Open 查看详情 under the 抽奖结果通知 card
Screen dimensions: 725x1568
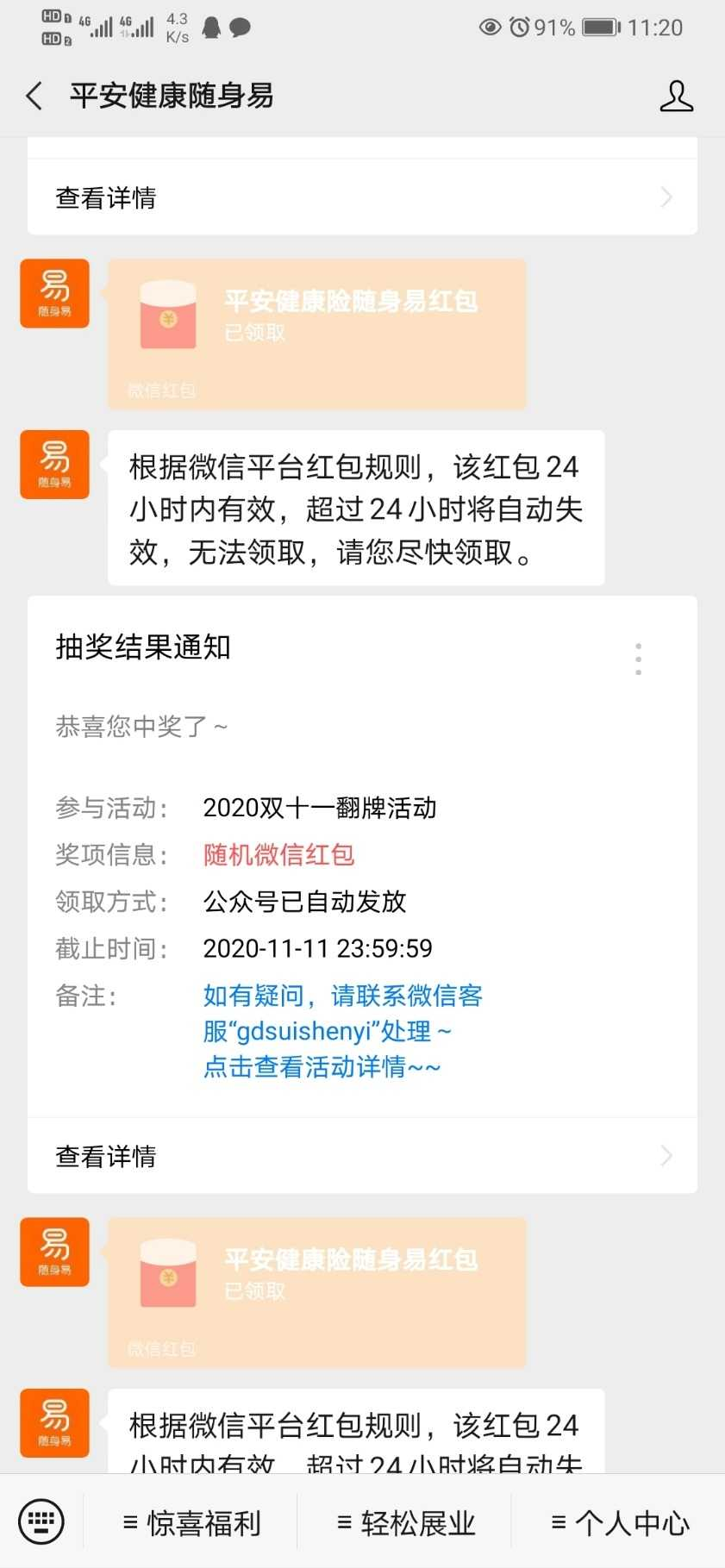[362, 1156]
